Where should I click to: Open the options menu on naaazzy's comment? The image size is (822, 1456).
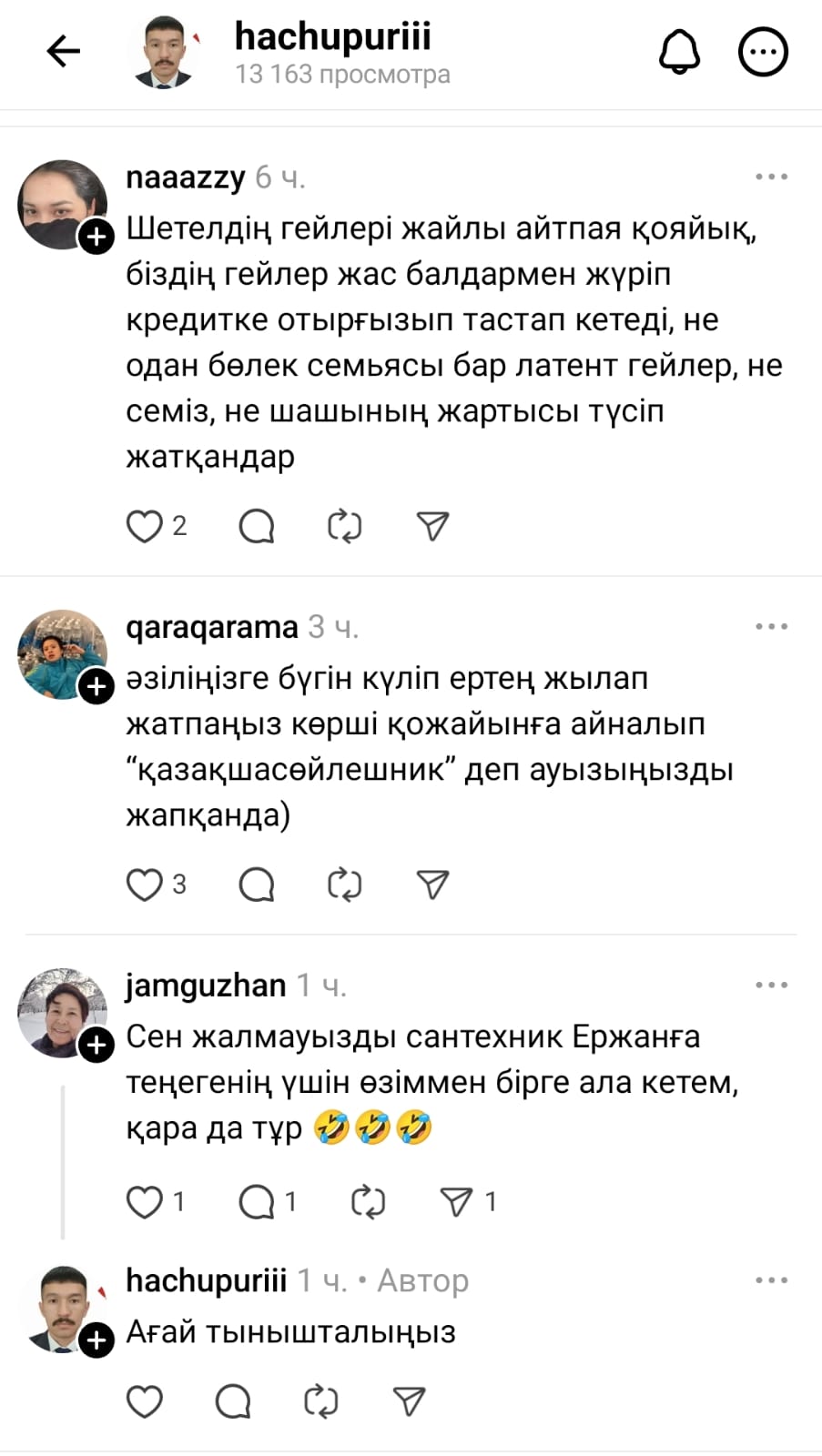(x=771, y=177)
